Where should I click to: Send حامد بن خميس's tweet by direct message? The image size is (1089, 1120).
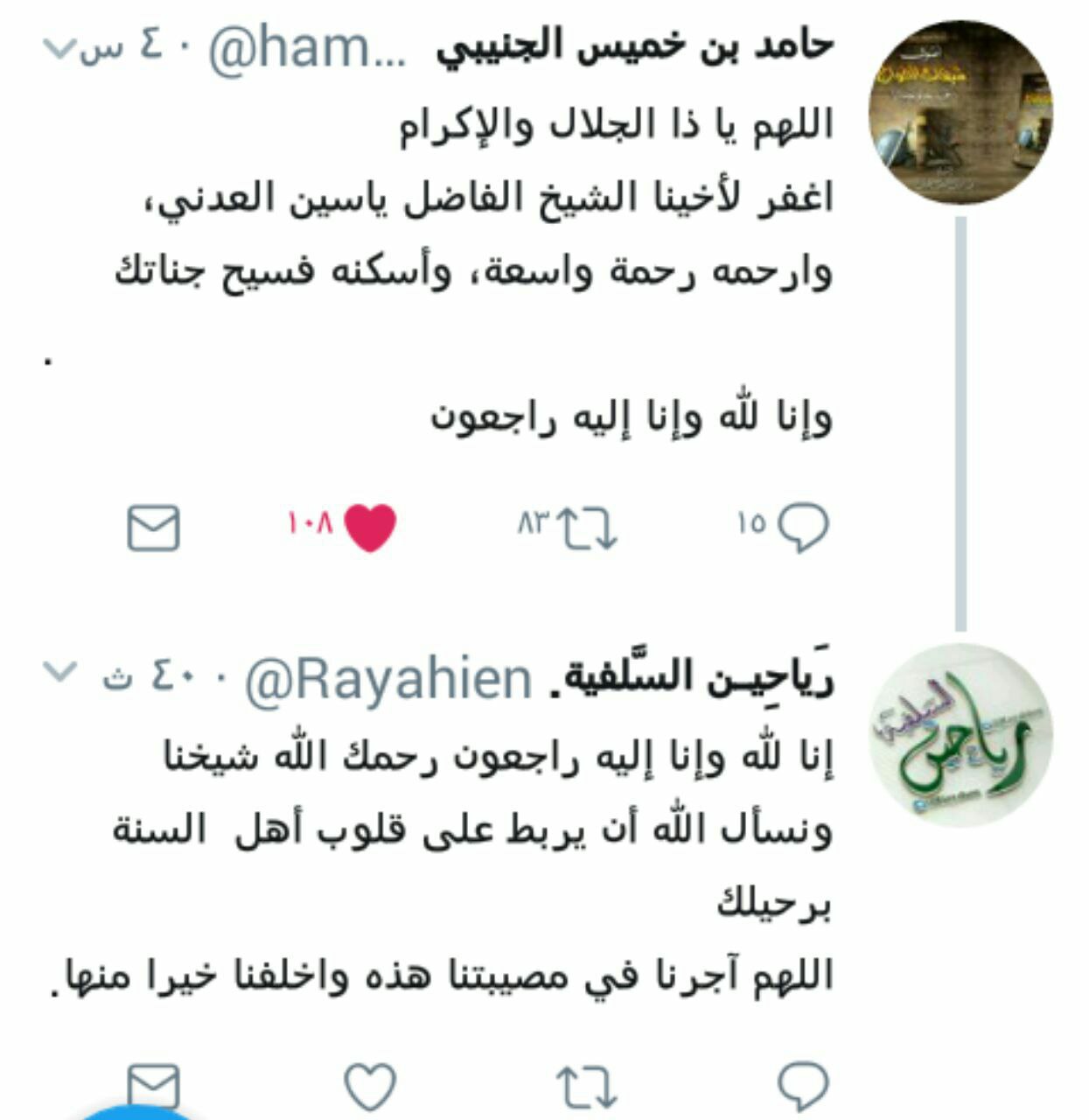point(154,528)
